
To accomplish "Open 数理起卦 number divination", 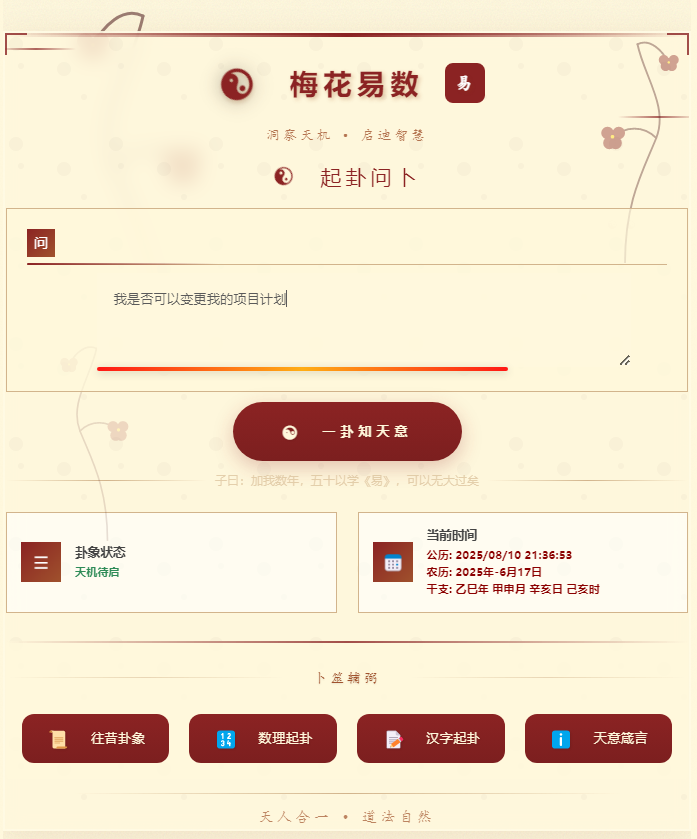I will coord(262,739).
